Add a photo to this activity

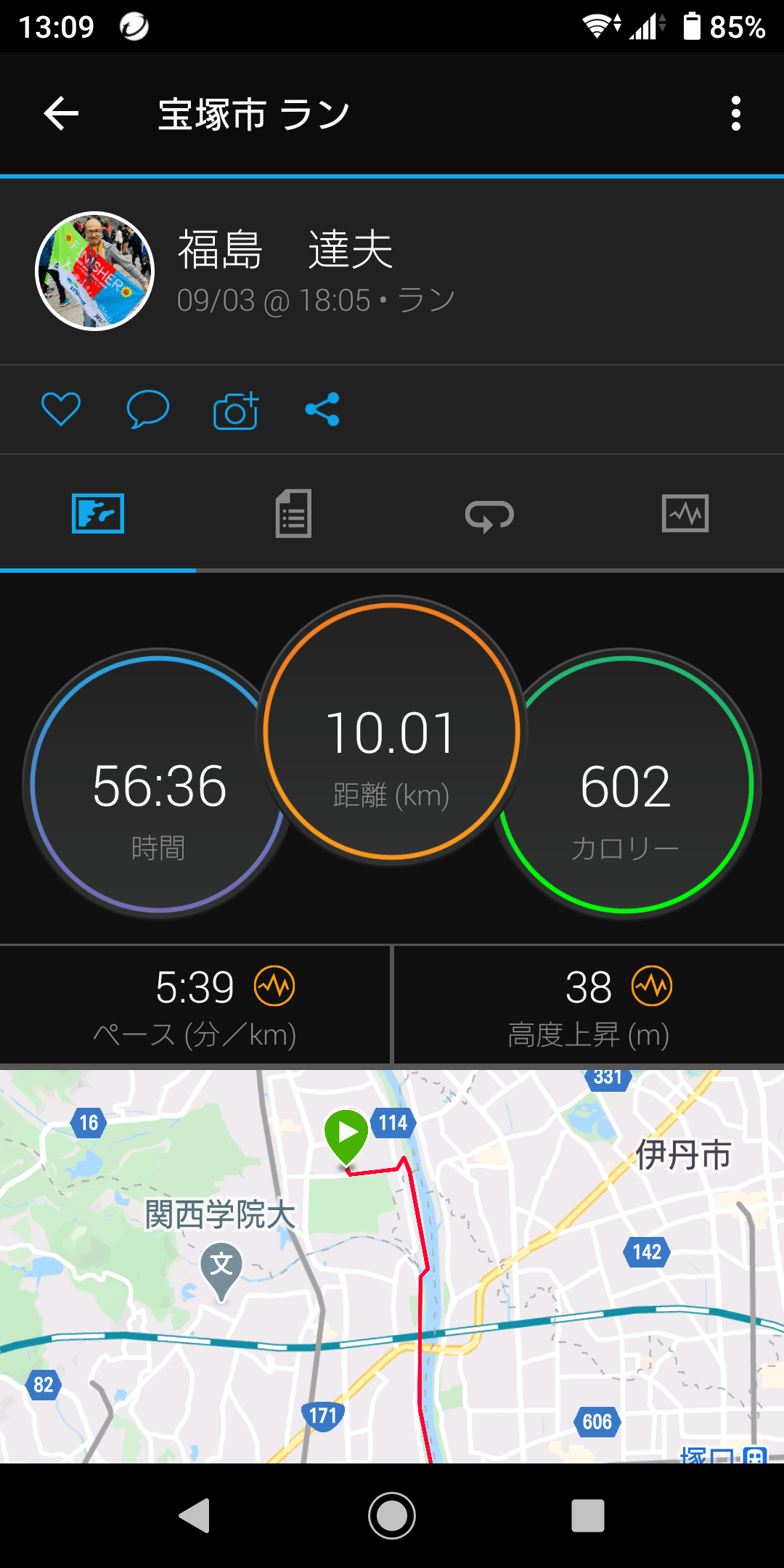[x=236, y=411]
